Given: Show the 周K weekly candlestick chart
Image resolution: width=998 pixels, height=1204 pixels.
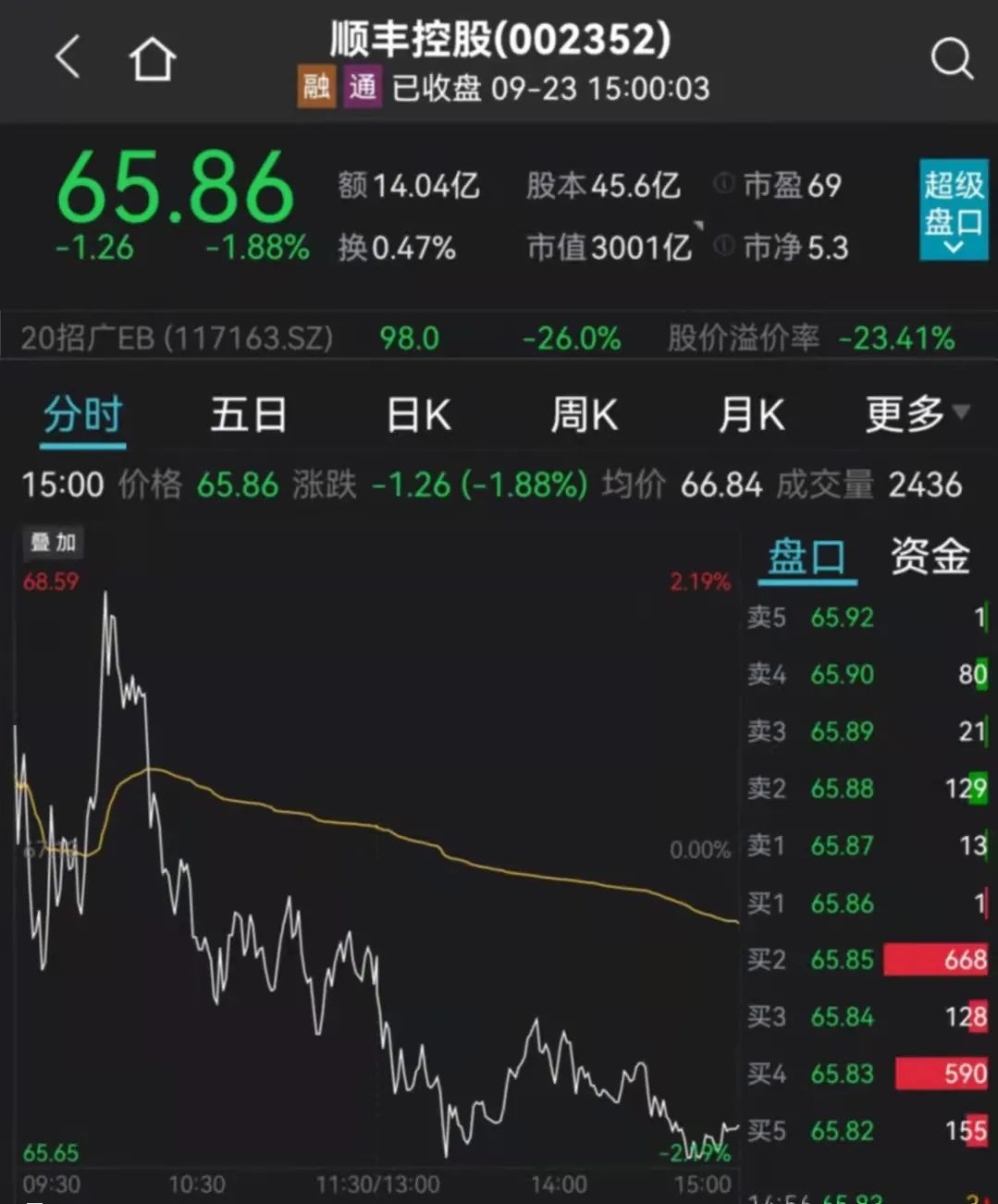Looking at the screenshot, I should coord(584,414).
